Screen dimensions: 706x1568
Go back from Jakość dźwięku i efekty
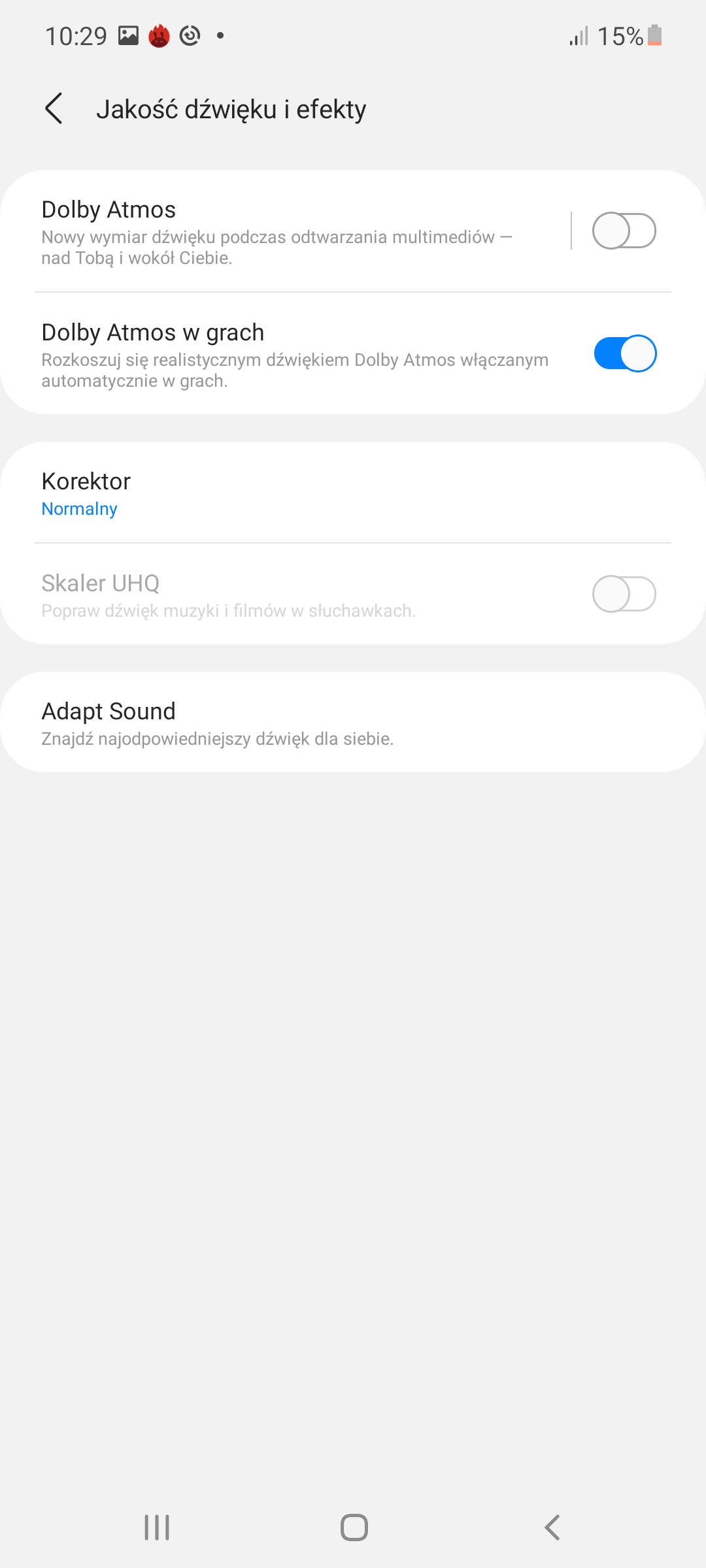tap(54, 108)
